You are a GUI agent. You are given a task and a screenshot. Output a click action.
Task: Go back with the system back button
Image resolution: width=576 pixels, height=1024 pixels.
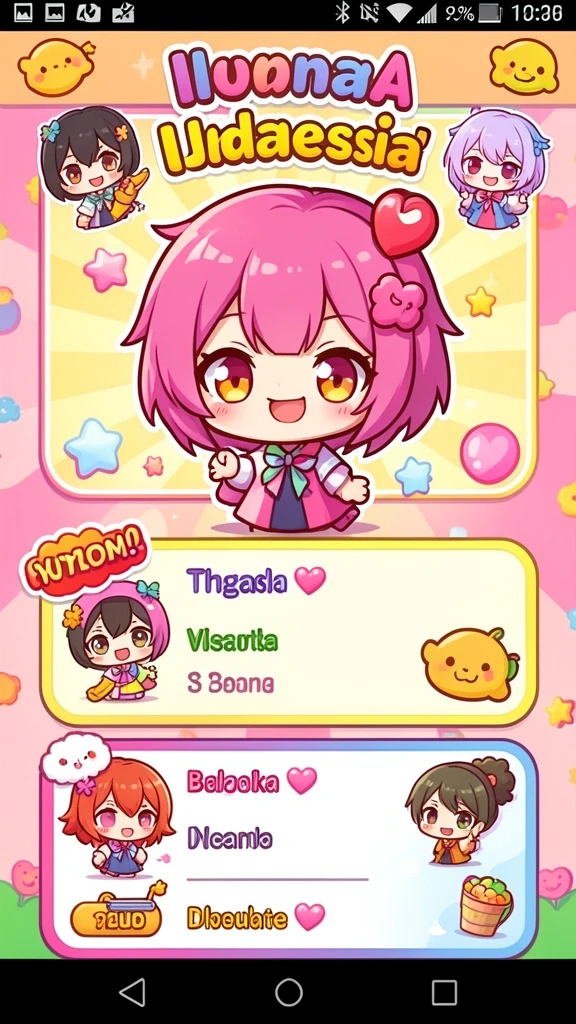(x=133, y=992)
